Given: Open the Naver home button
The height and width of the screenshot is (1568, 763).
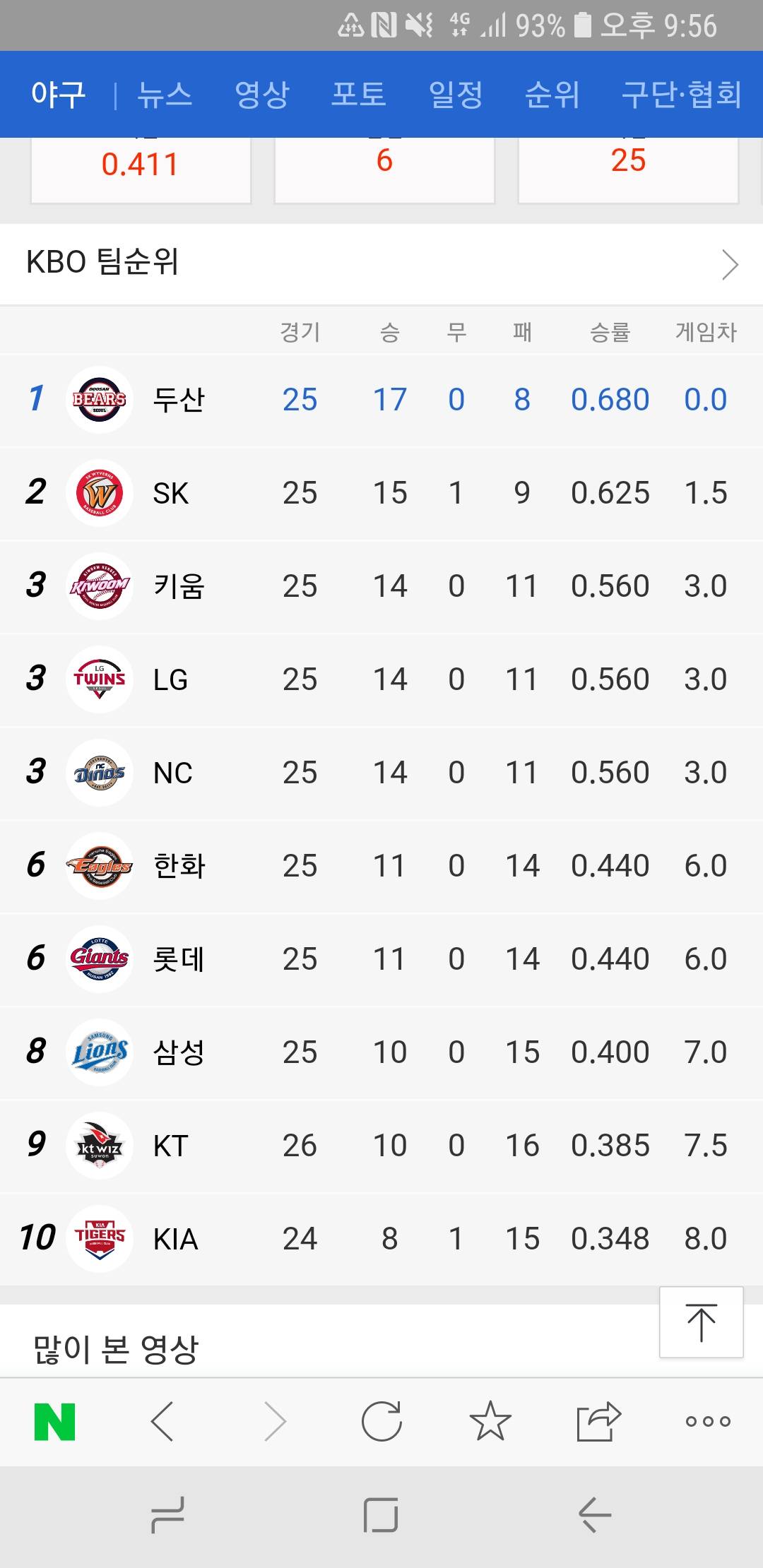Looking at the screenshot, I should [x=54, y=1421].
